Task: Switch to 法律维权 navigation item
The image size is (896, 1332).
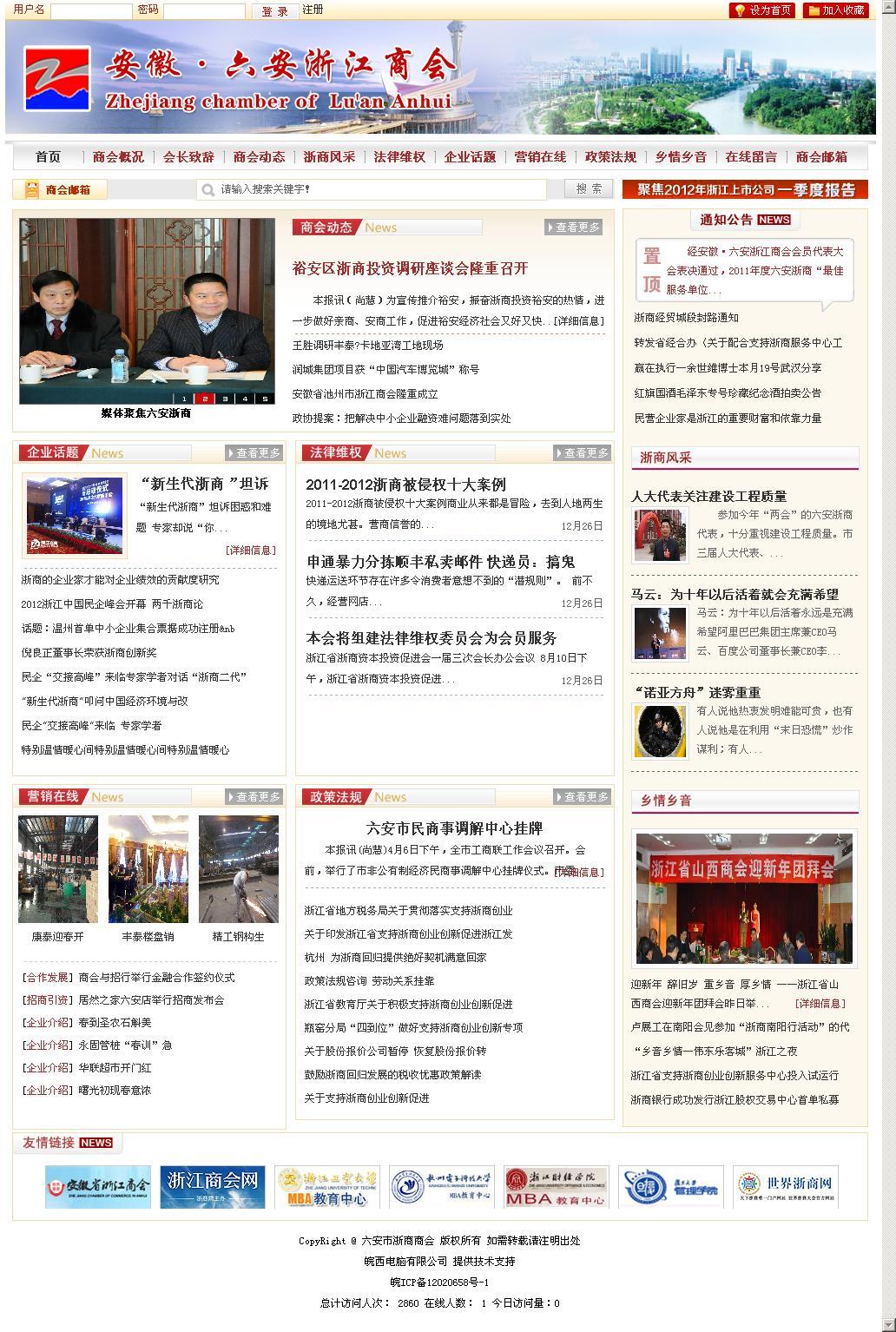Action: pyautogui.click(x=399, y=157)
